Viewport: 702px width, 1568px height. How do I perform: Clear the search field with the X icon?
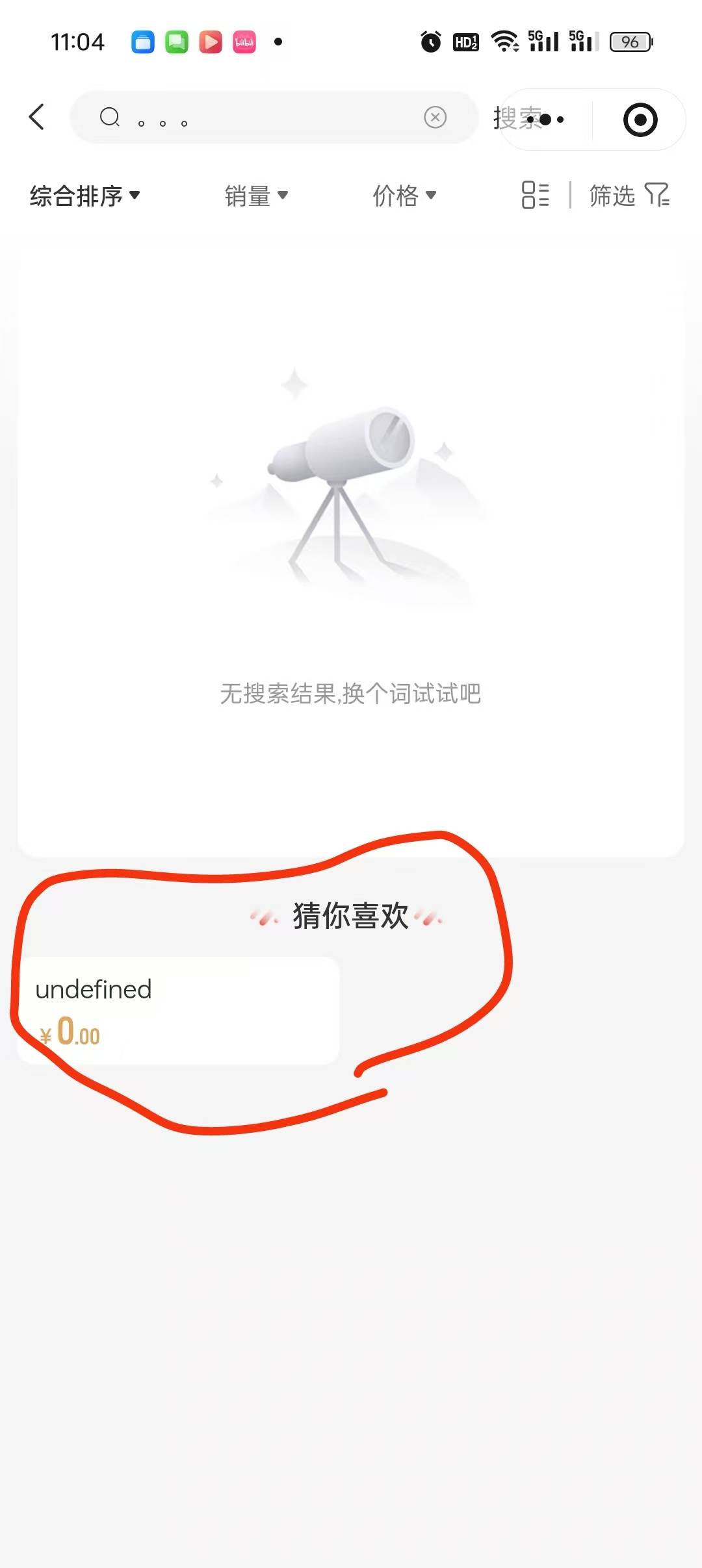[x=434, y=118]
